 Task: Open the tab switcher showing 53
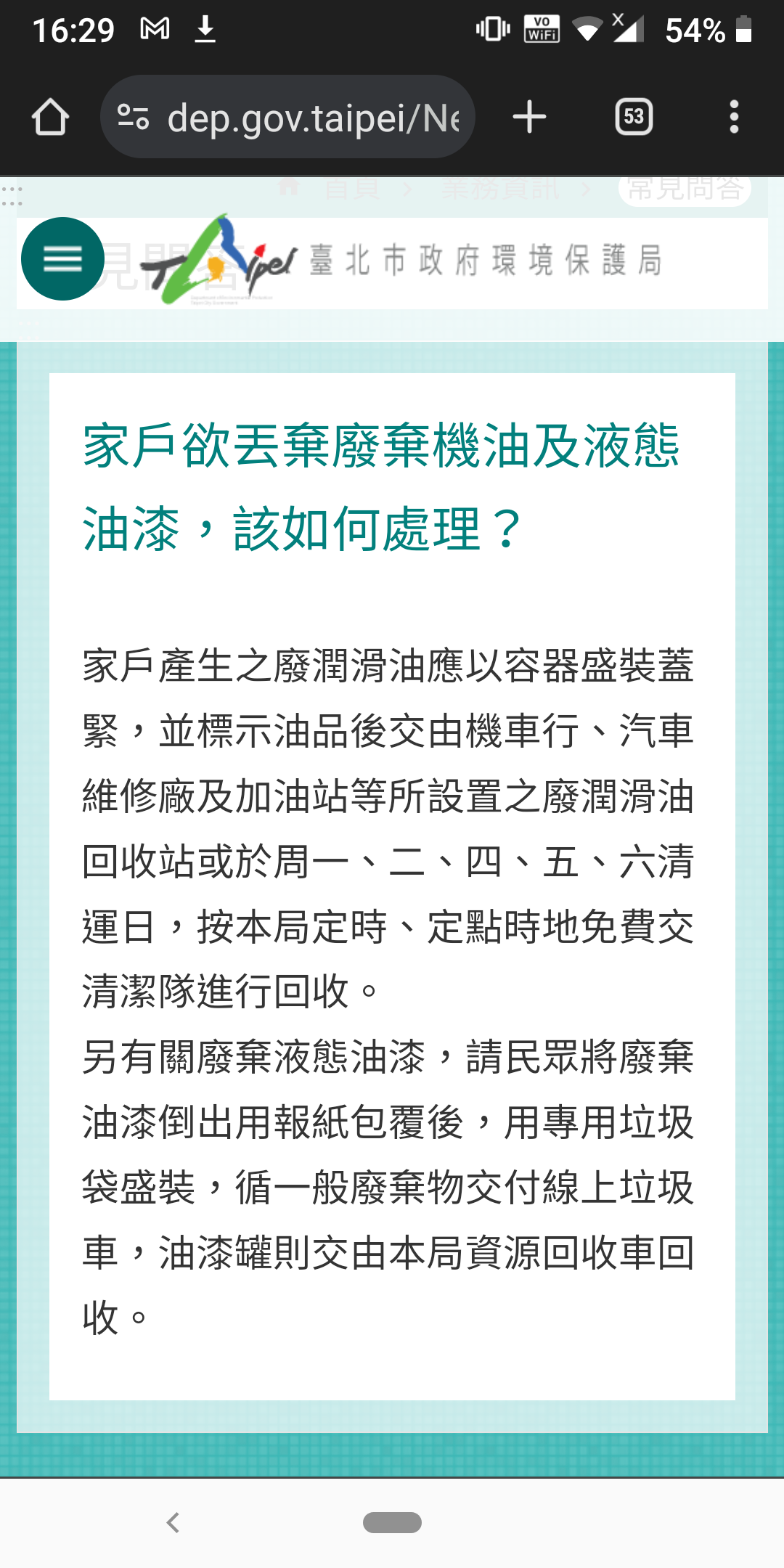(634, 117)
